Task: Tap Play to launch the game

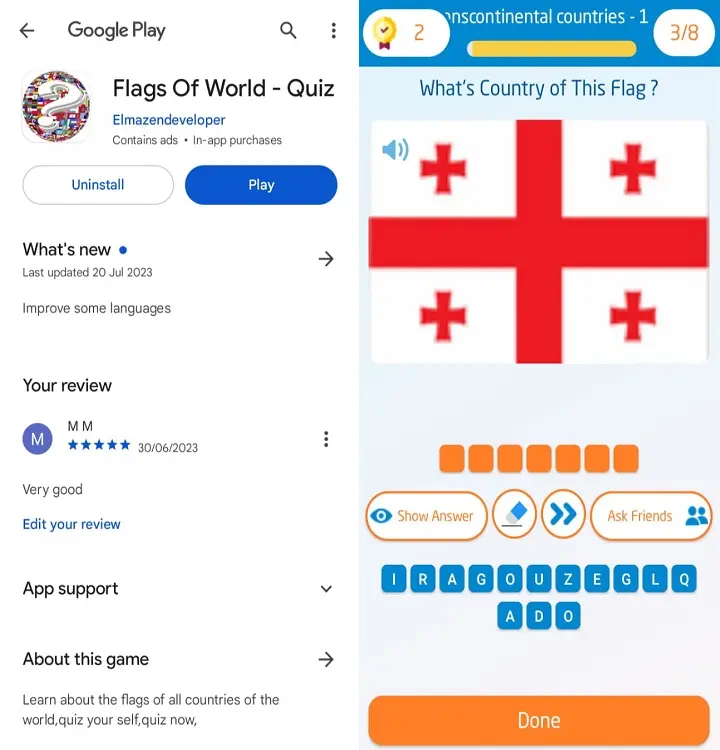Action: (261, 185)
